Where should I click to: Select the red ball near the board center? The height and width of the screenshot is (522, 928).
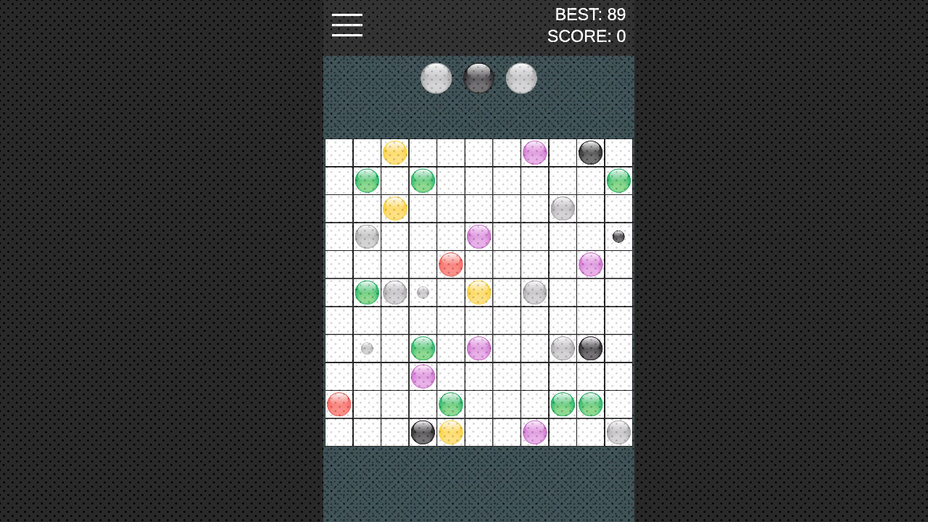[451, 264]
